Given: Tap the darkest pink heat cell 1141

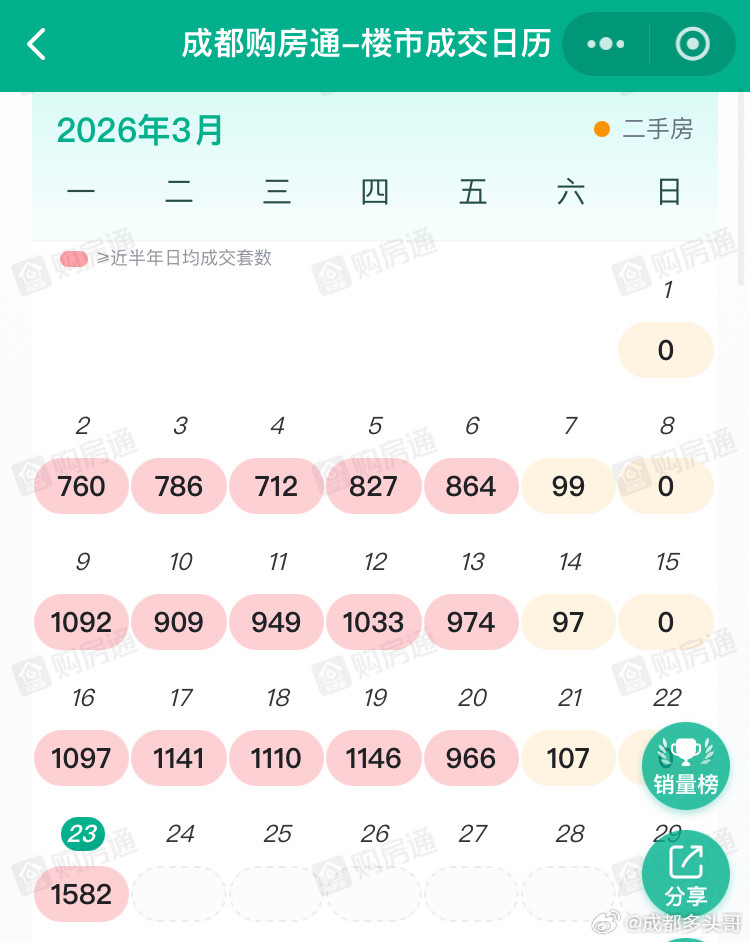Looking at the screenshot, I should tap(179, 758).
